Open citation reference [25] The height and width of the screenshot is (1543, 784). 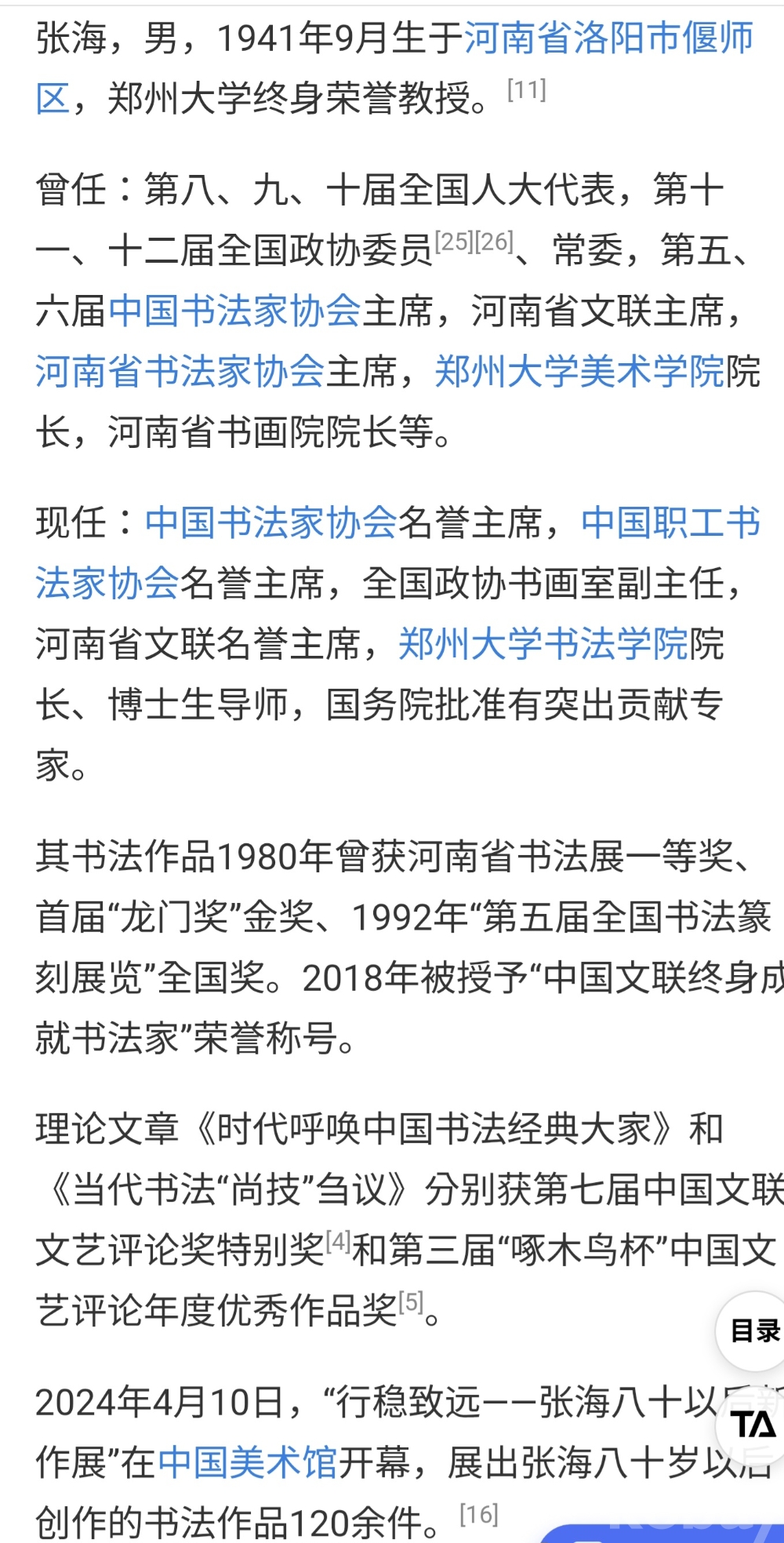point(454,242)
